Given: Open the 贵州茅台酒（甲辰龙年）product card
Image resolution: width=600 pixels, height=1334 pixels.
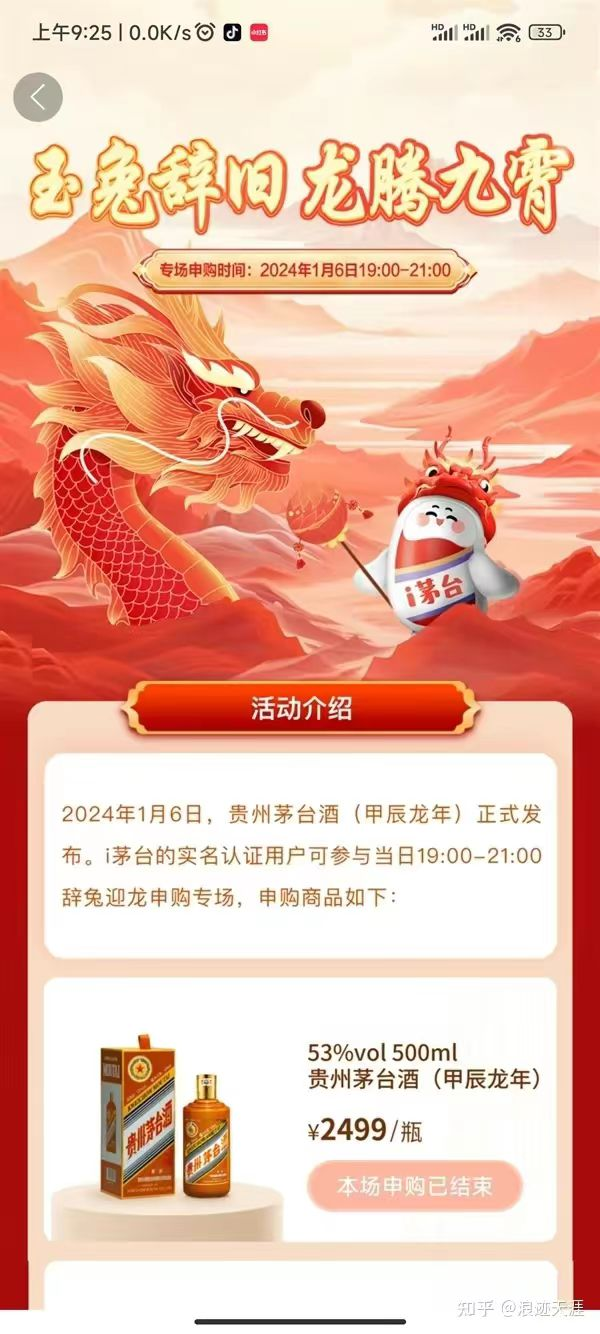Looking at the screenshot, I should (x=424, y=1079).
